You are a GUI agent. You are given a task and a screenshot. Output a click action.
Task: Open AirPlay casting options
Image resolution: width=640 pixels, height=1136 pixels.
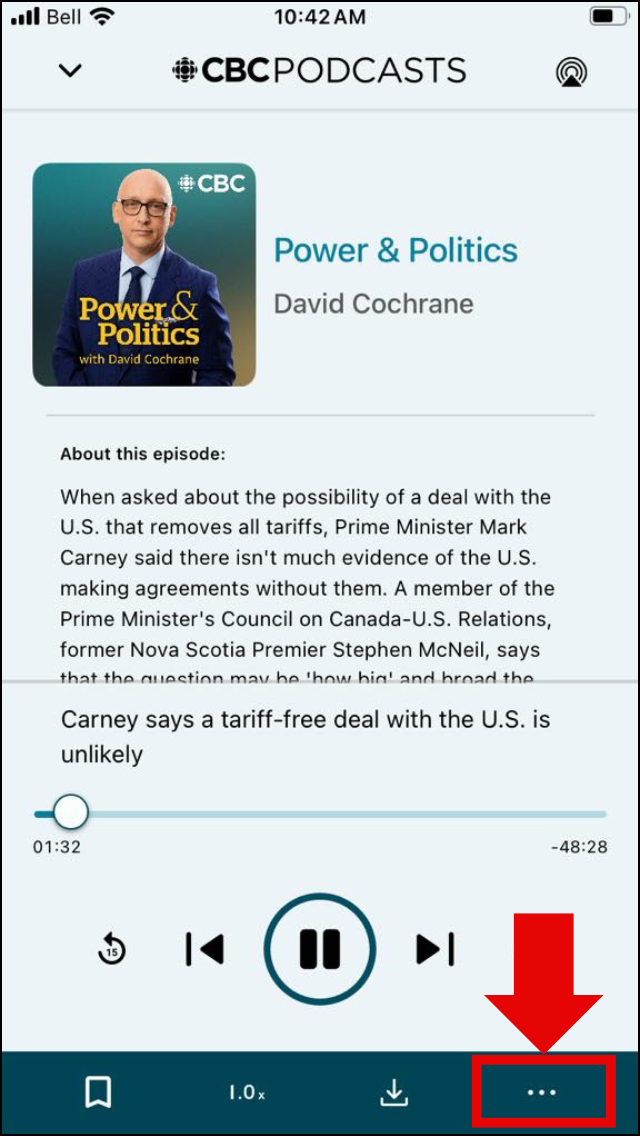571,72
